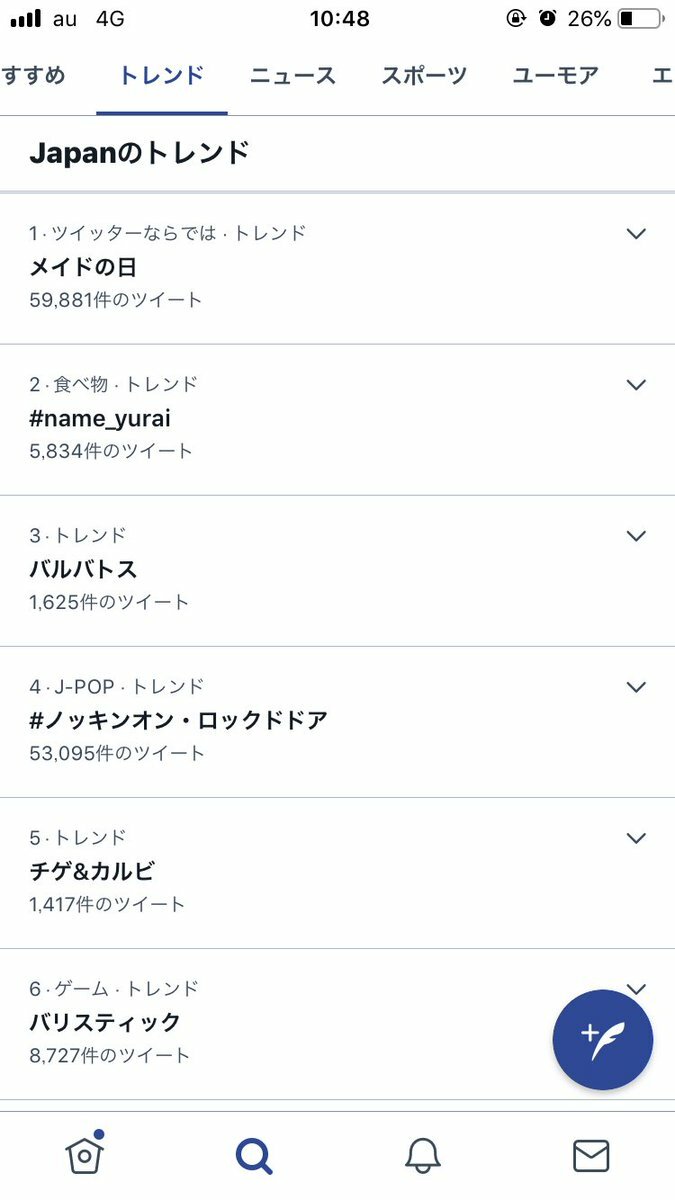Open the notifications bell

point(423,1156)
